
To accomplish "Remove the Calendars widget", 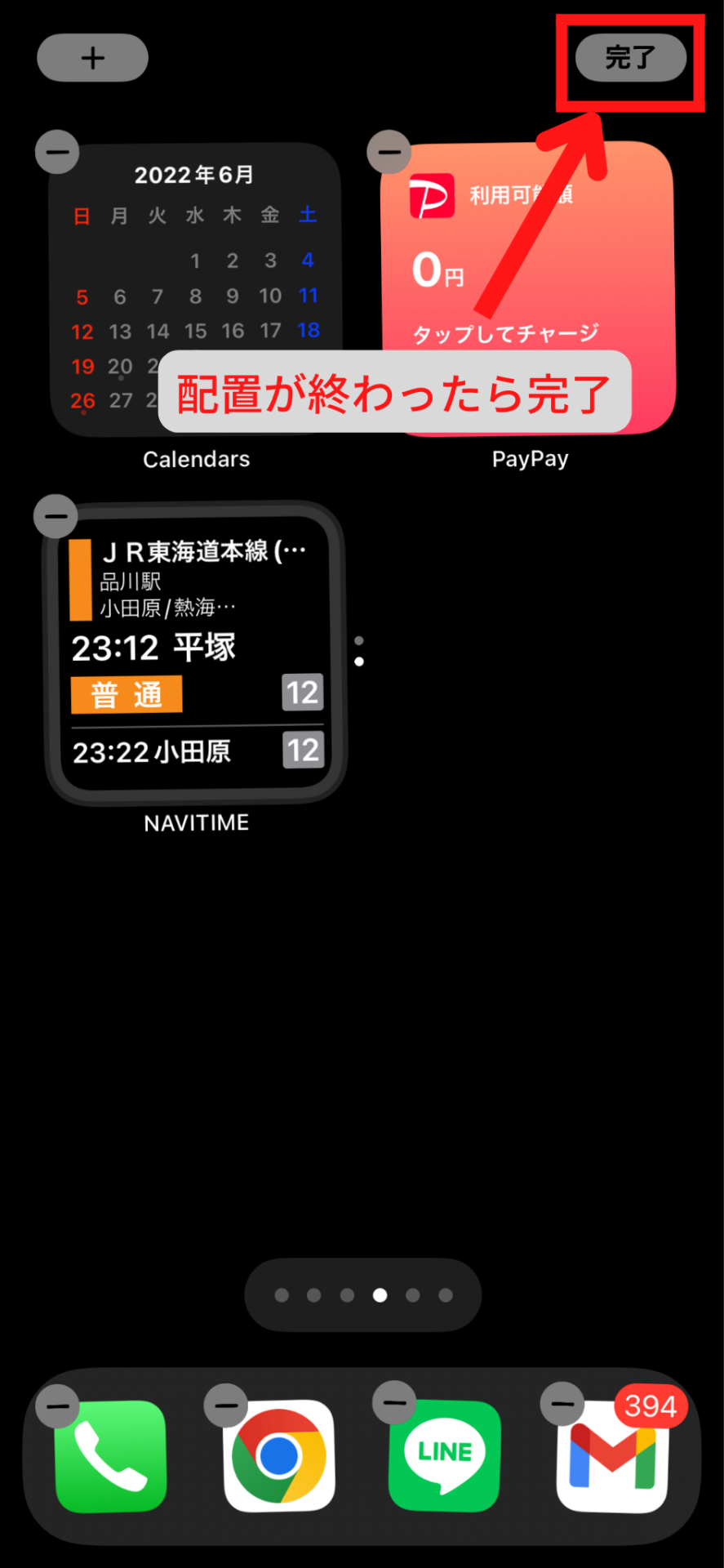I will click(57, 152).
